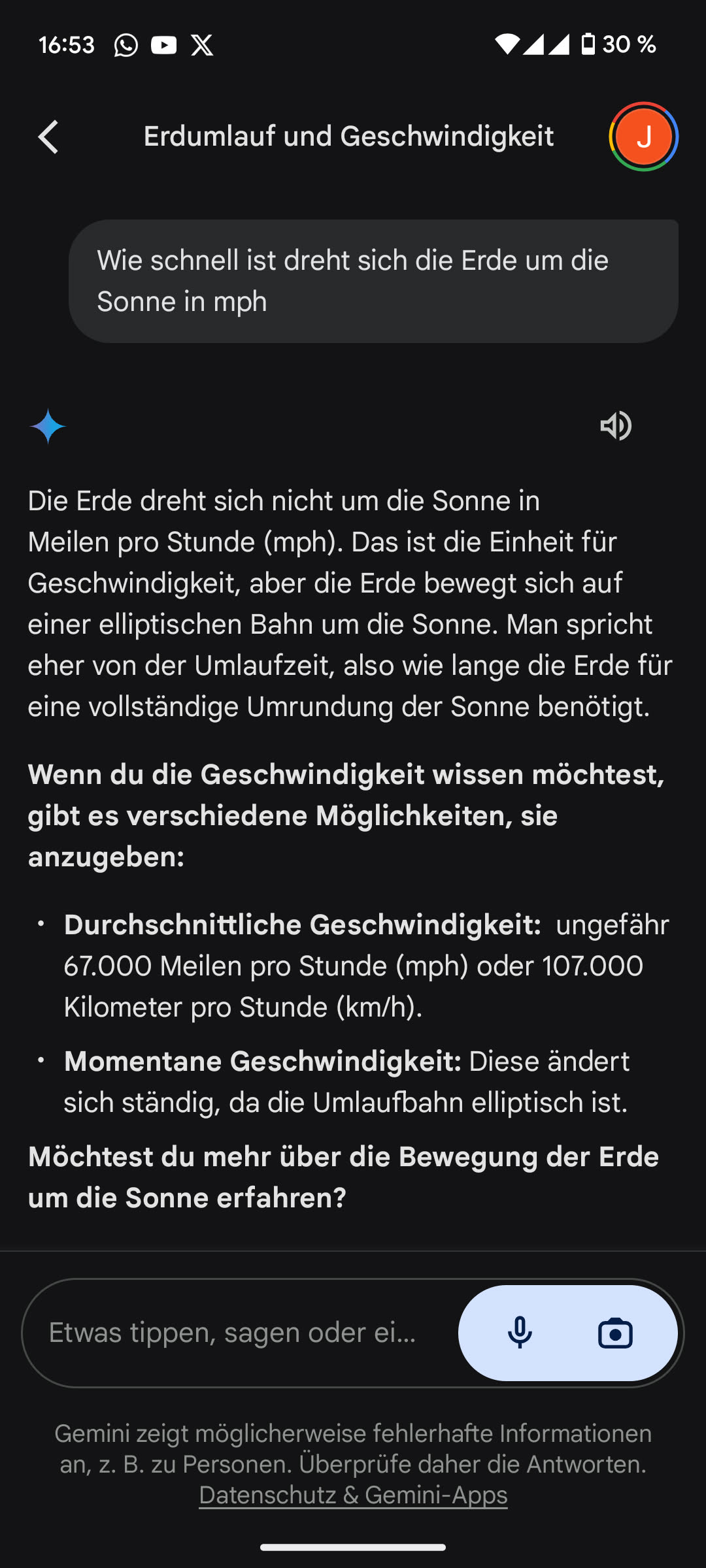Play the response aloud with speaker icon
This screenshot has height=1568, width=706.
(x=616, y=427)
